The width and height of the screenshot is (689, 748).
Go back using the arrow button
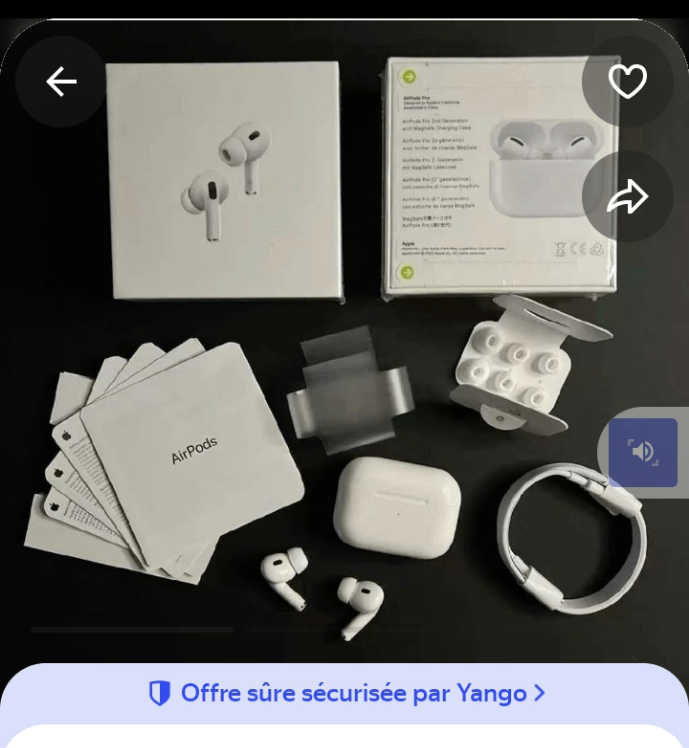[x=61, y=82]
